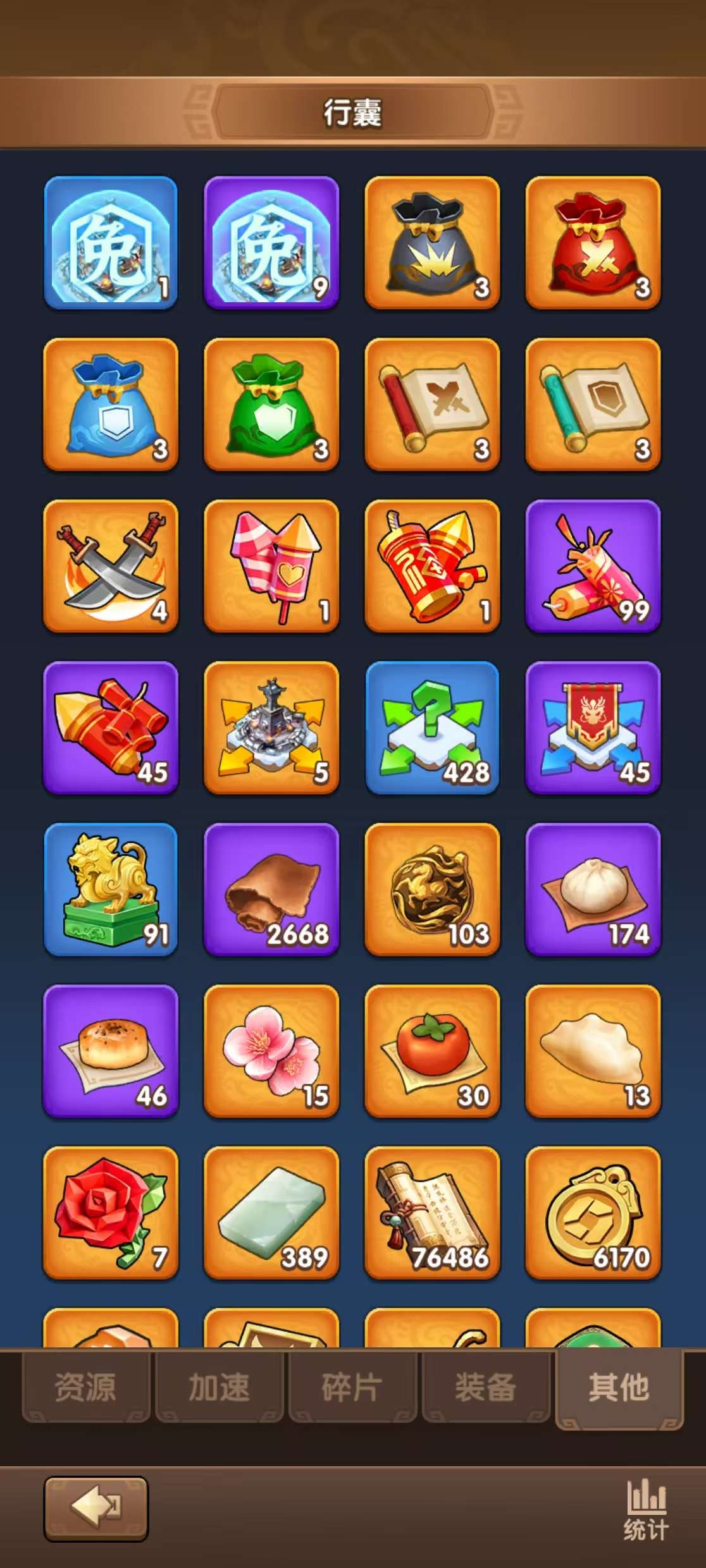Open the ancient book item with 76486
The height and width of the screenshot is (1568, 706).
tap(432, 1213)
